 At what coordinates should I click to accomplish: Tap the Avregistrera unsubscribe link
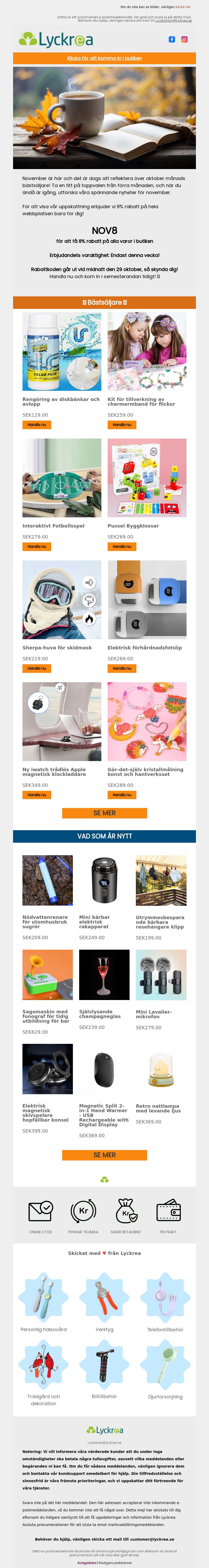86,1563
